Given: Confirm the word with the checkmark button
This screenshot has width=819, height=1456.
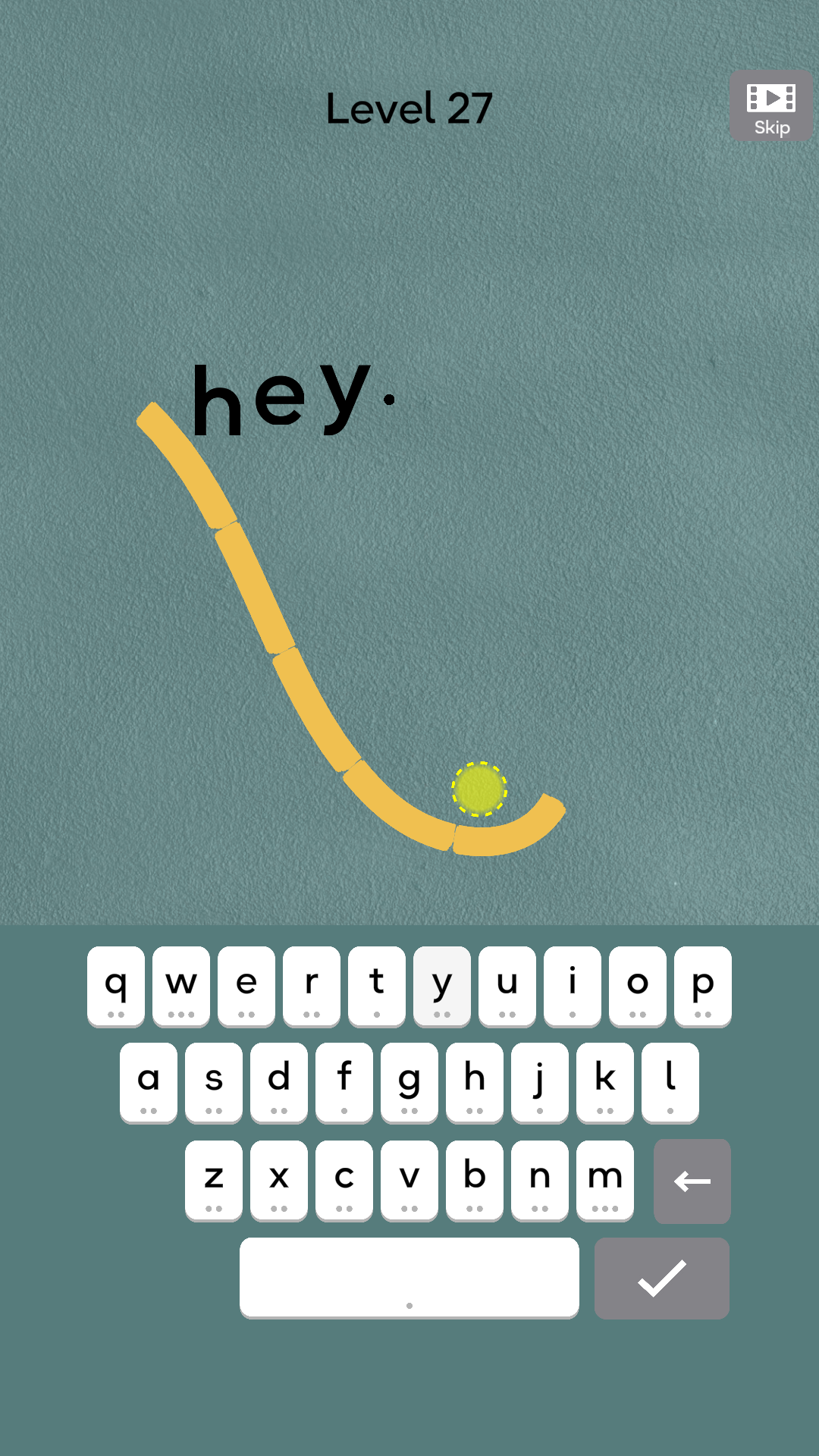Looking at the screenshot, I should (661, 1279).
